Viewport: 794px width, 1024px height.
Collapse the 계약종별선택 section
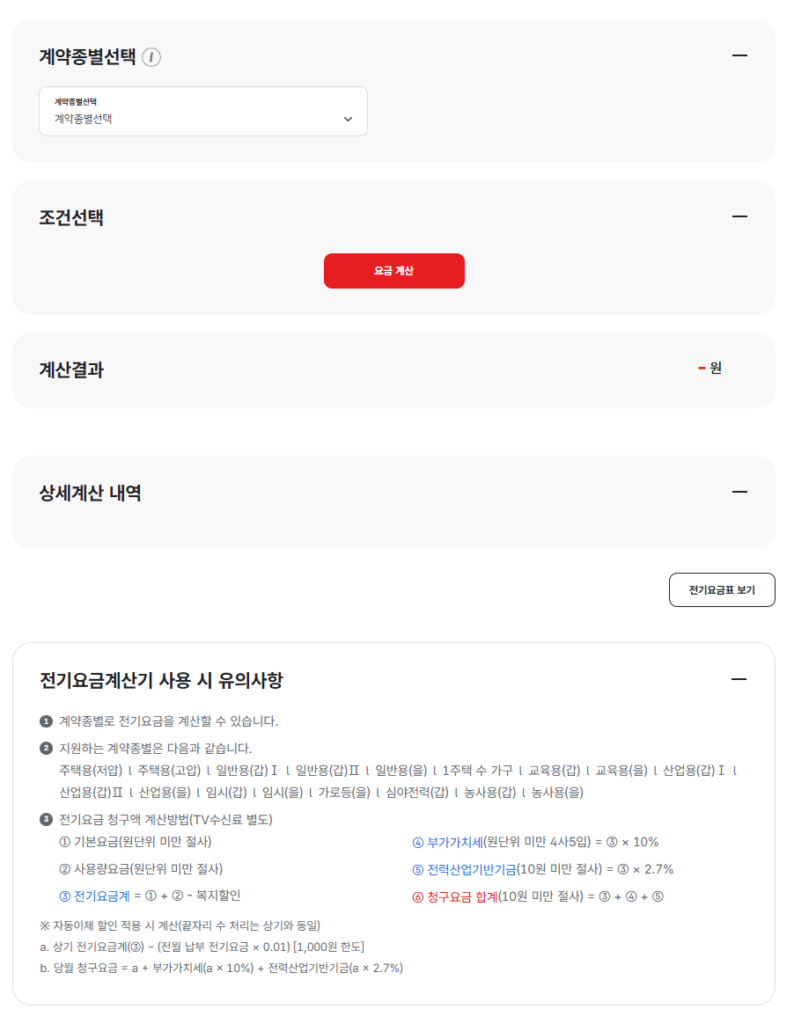pyautogui.click(x=739, y=56)
